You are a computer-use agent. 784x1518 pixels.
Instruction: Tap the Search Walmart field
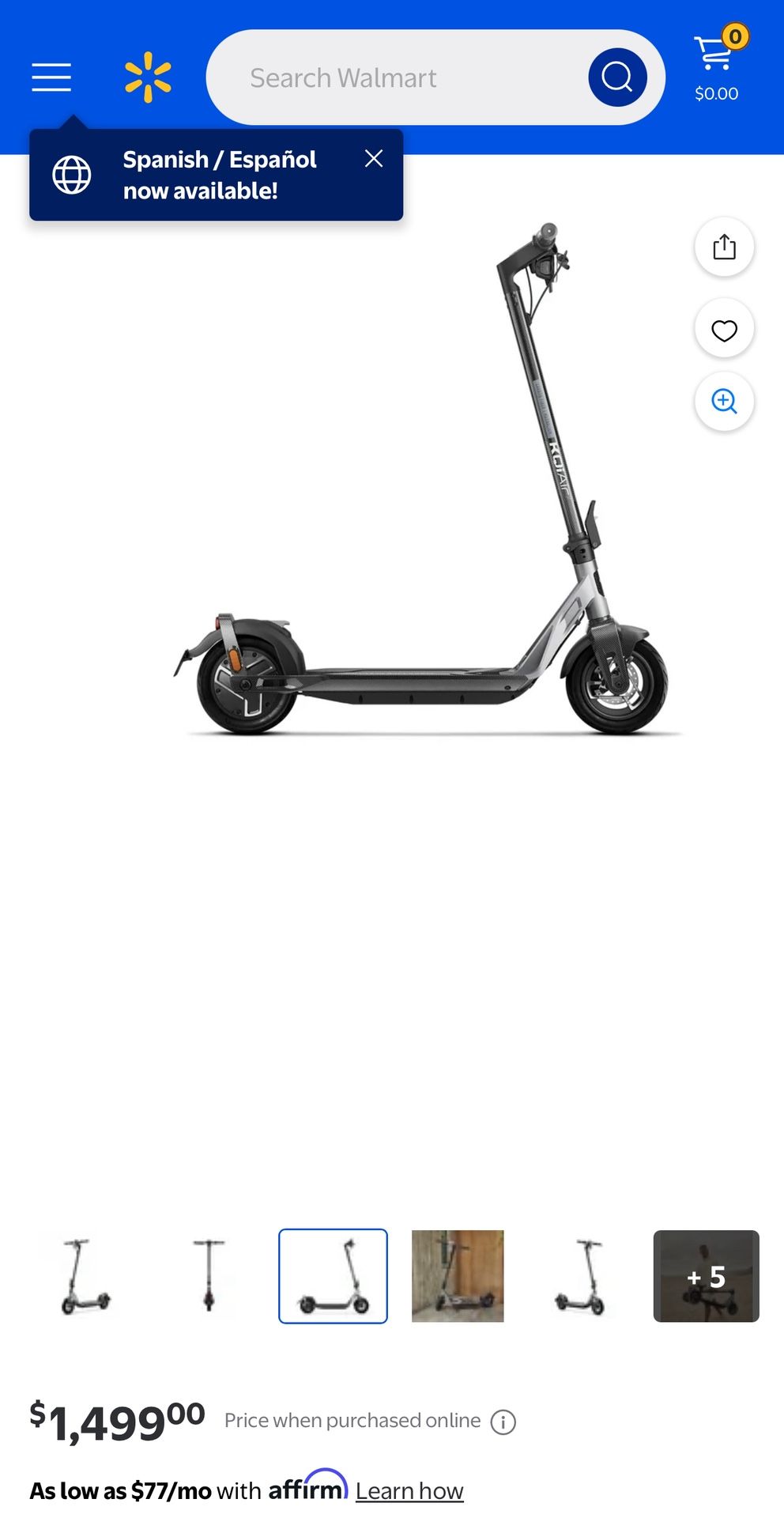[395, 77]
